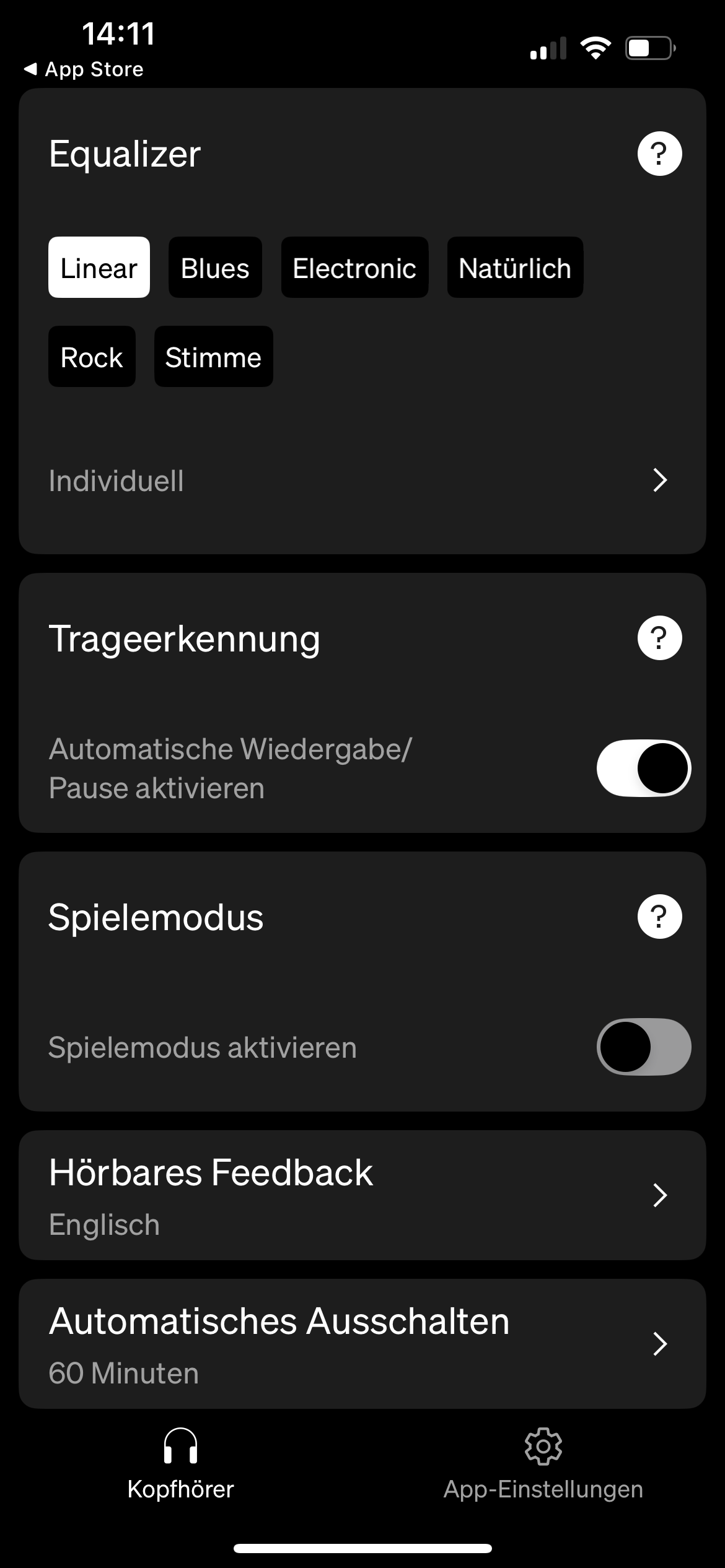Viewport: 725px width, 1568px height.
Task: Switch to the Rock equalizer preset
Action: pyautogui.click(x=92, y=357)
